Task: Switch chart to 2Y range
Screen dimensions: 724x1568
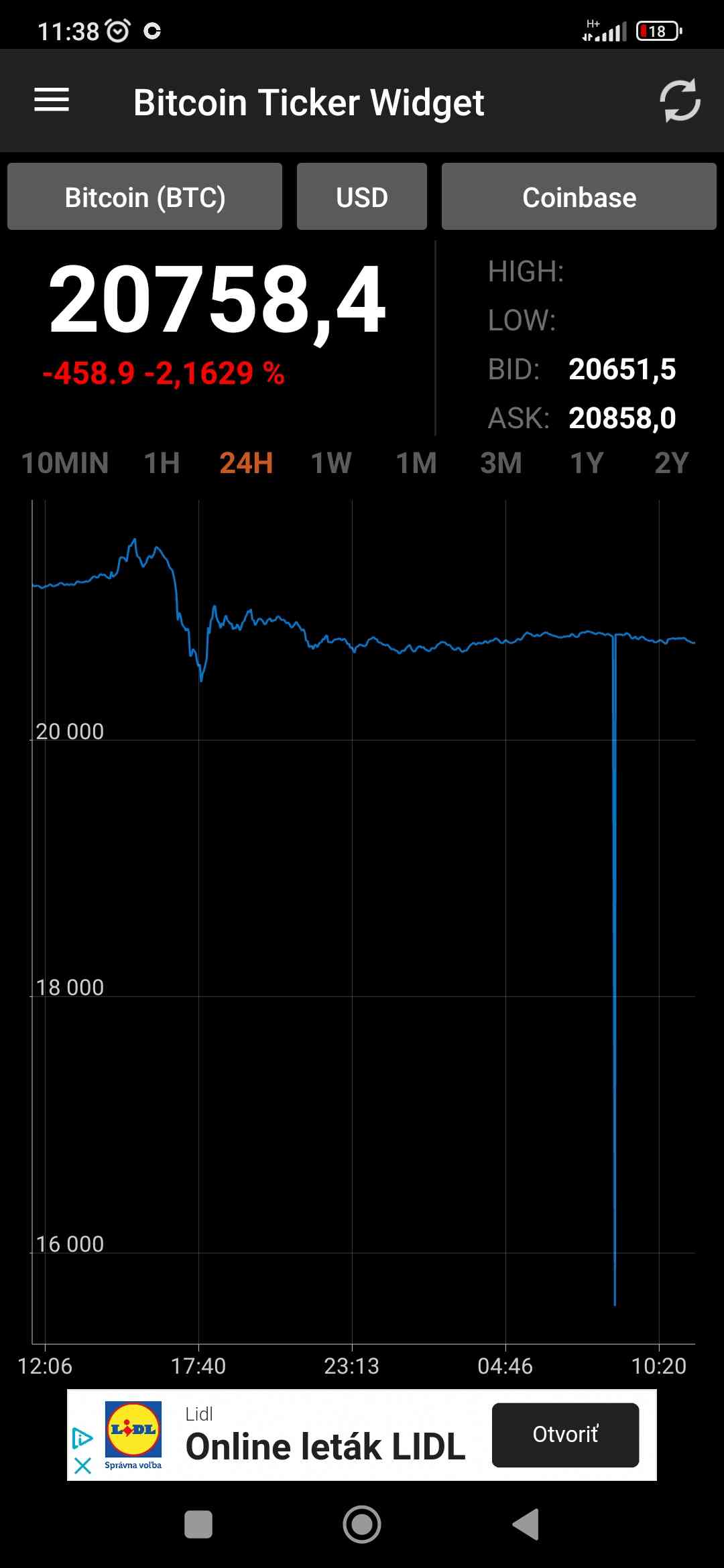Action: (671, 463)
